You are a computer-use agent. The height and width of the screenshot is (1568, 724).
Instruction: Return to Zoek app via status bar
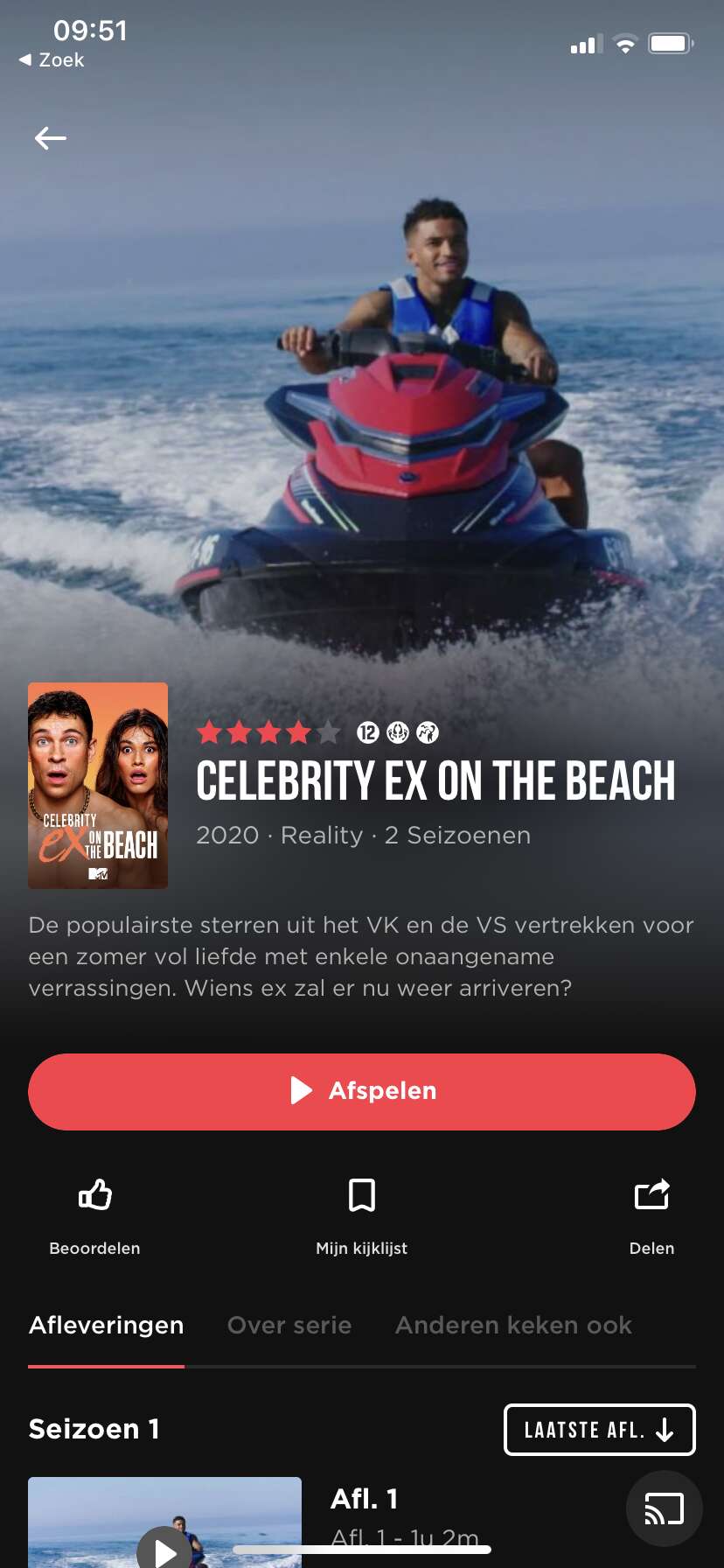click(52, 60)
